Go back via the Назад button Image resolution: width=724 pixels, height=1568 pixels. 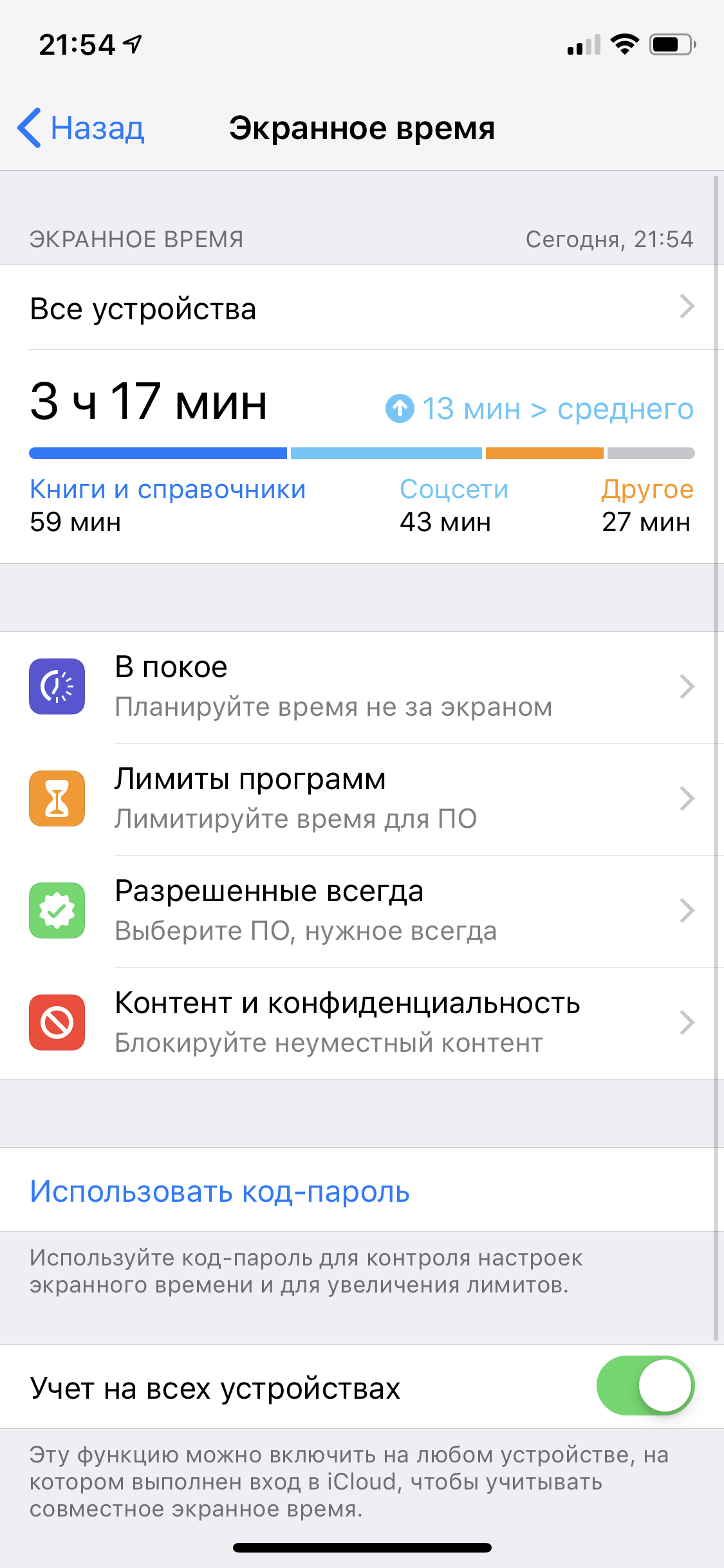pyautogui.click(x=82, y=128)
